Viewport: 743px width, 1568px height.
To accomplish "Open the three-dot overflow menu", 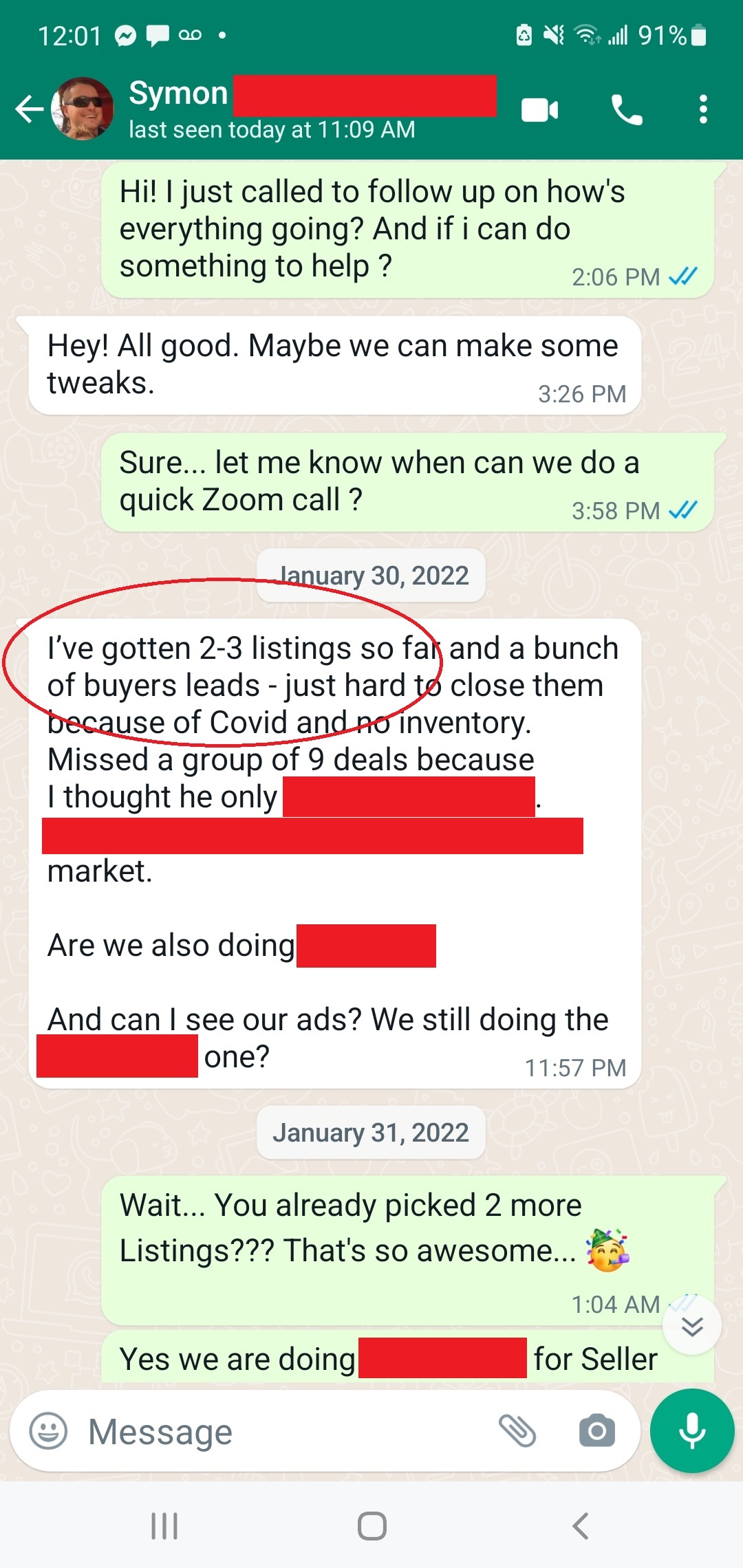I will (x=702, y=110).
